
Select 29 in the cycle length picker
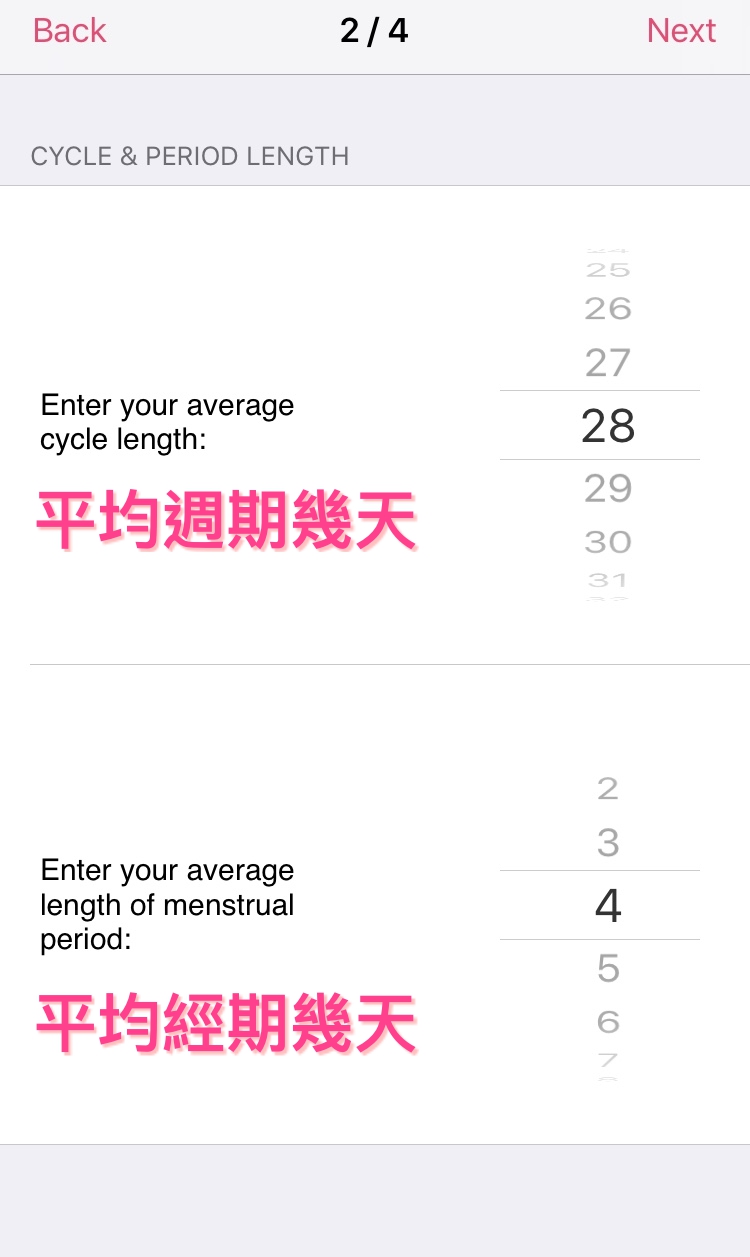(608, 489)
